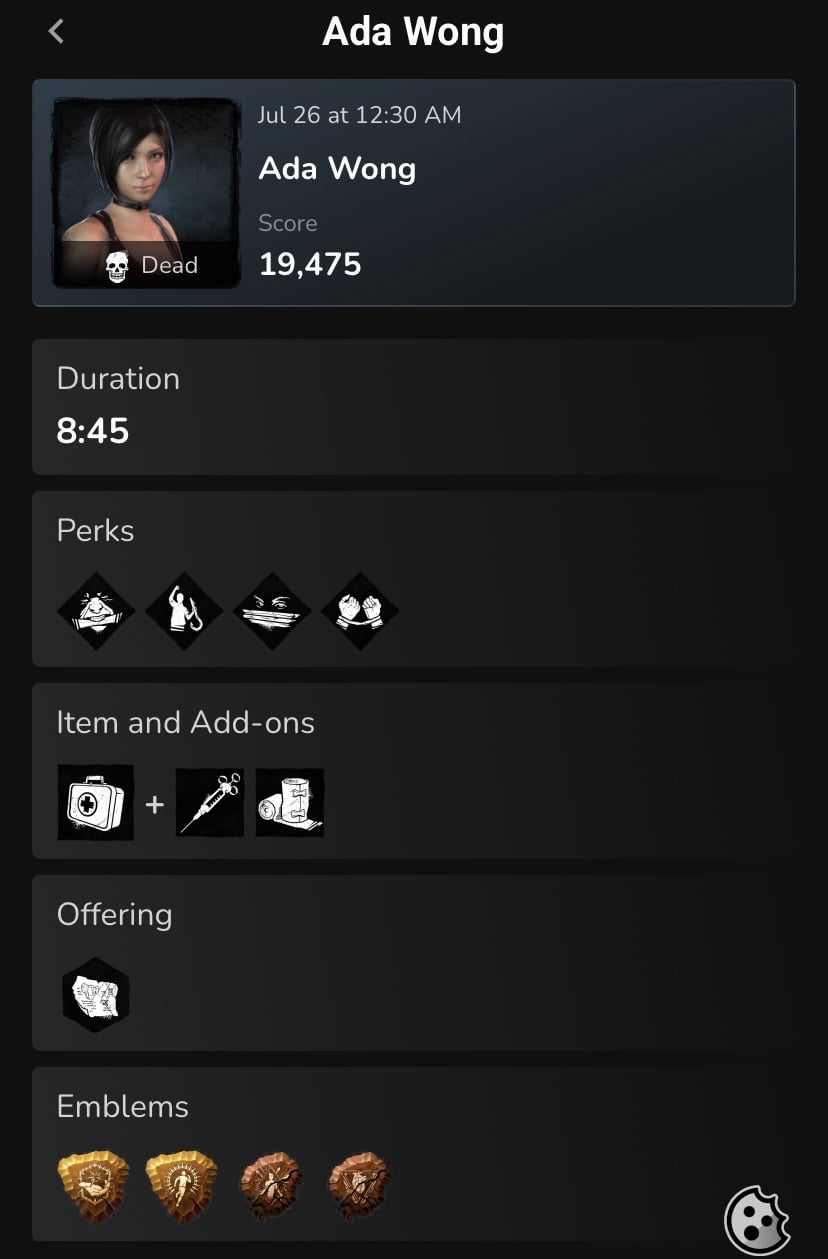The width and height of the screenshot is (828, 1259).
Task: Go back from the Ada Wong match details
Action: click(x=56, y=32)
